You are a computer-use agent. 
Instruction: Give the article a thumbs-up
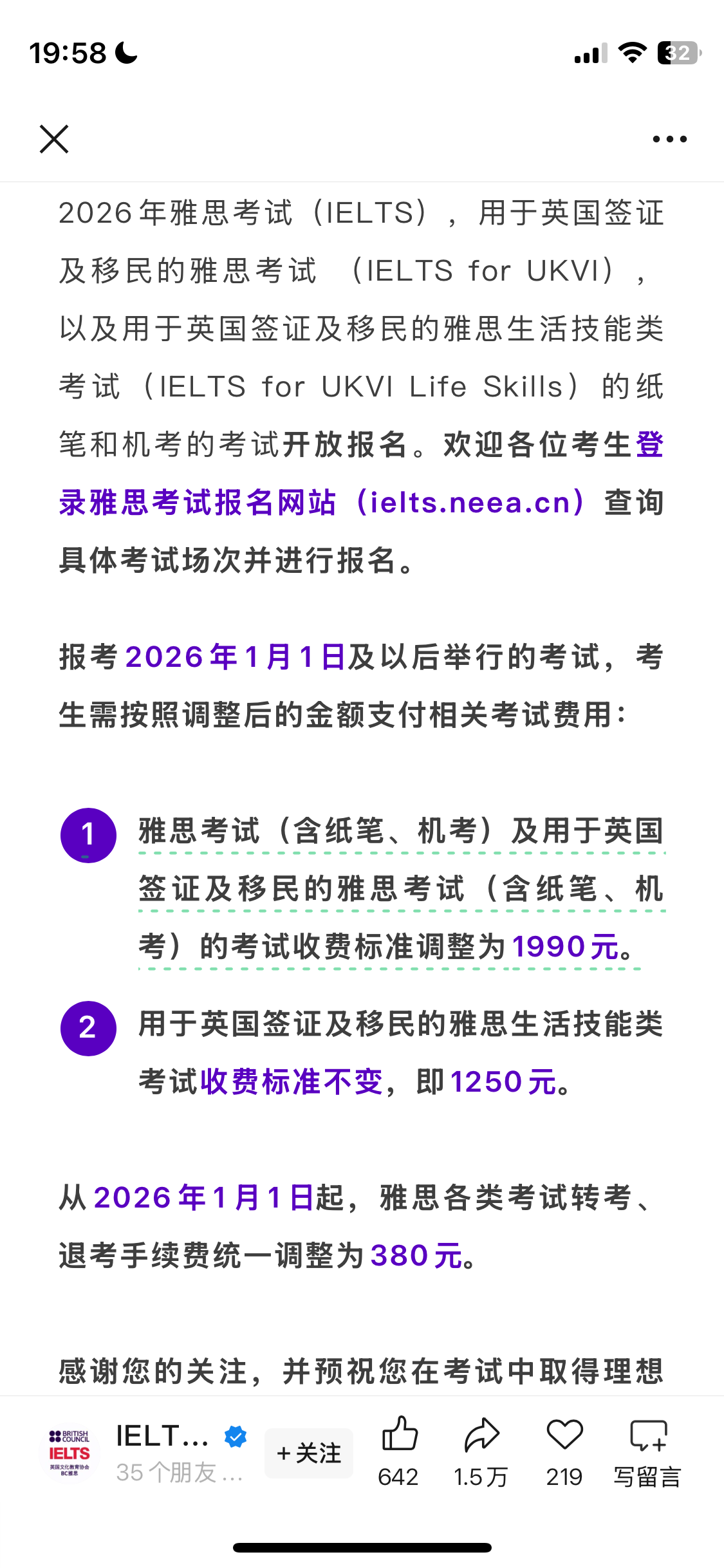399,1452
